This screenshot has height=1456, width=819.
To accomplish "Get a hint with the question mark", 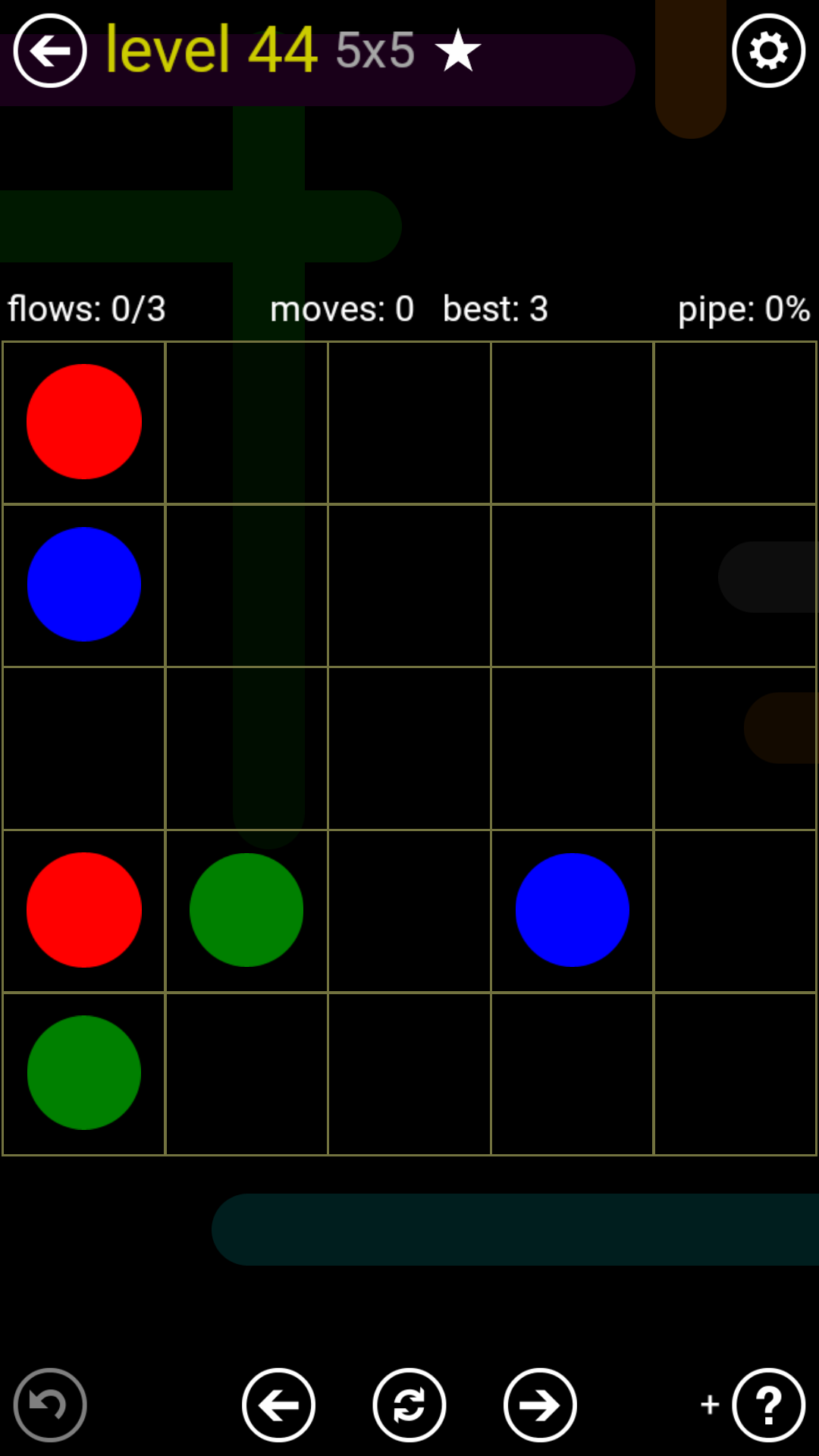I will 768,1404.
